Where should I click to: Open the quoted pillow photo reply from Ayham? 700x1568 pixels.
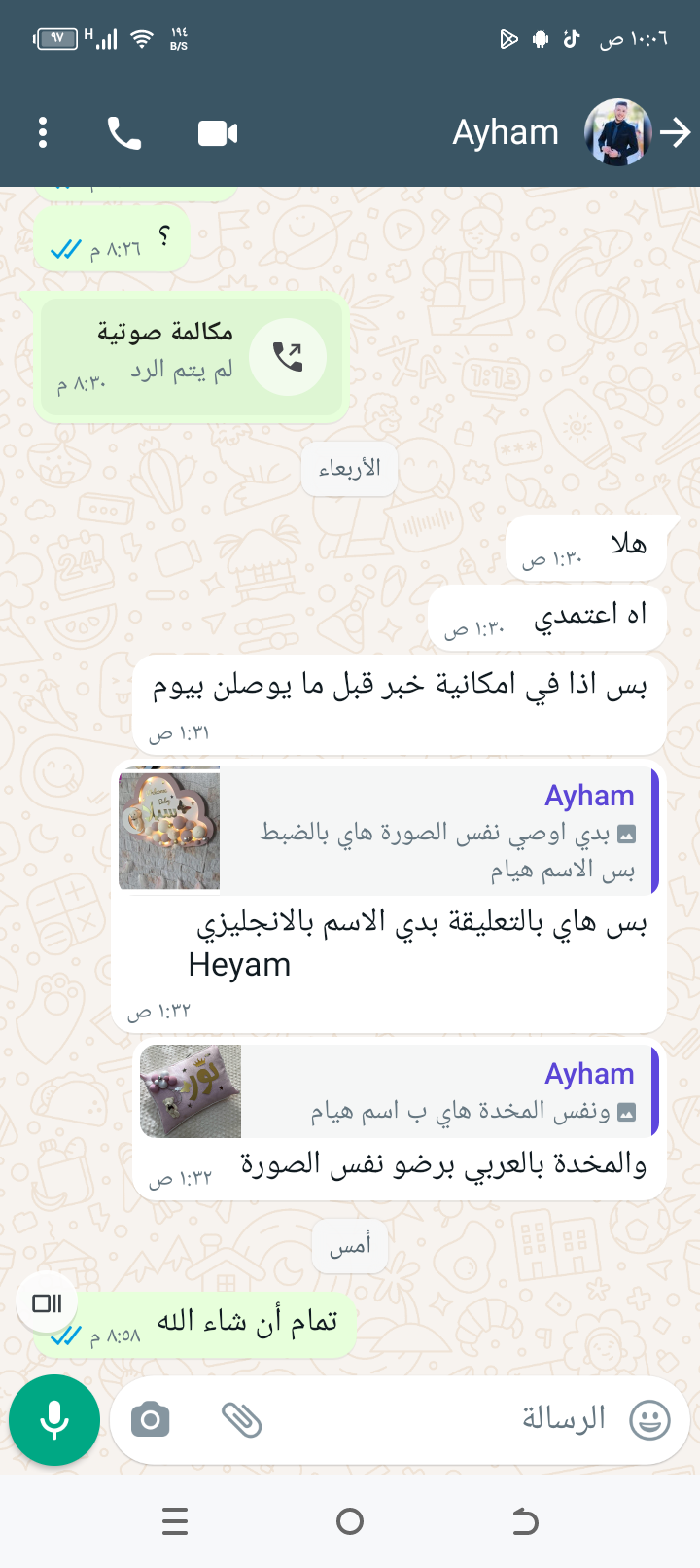[x=399, y=1091]
